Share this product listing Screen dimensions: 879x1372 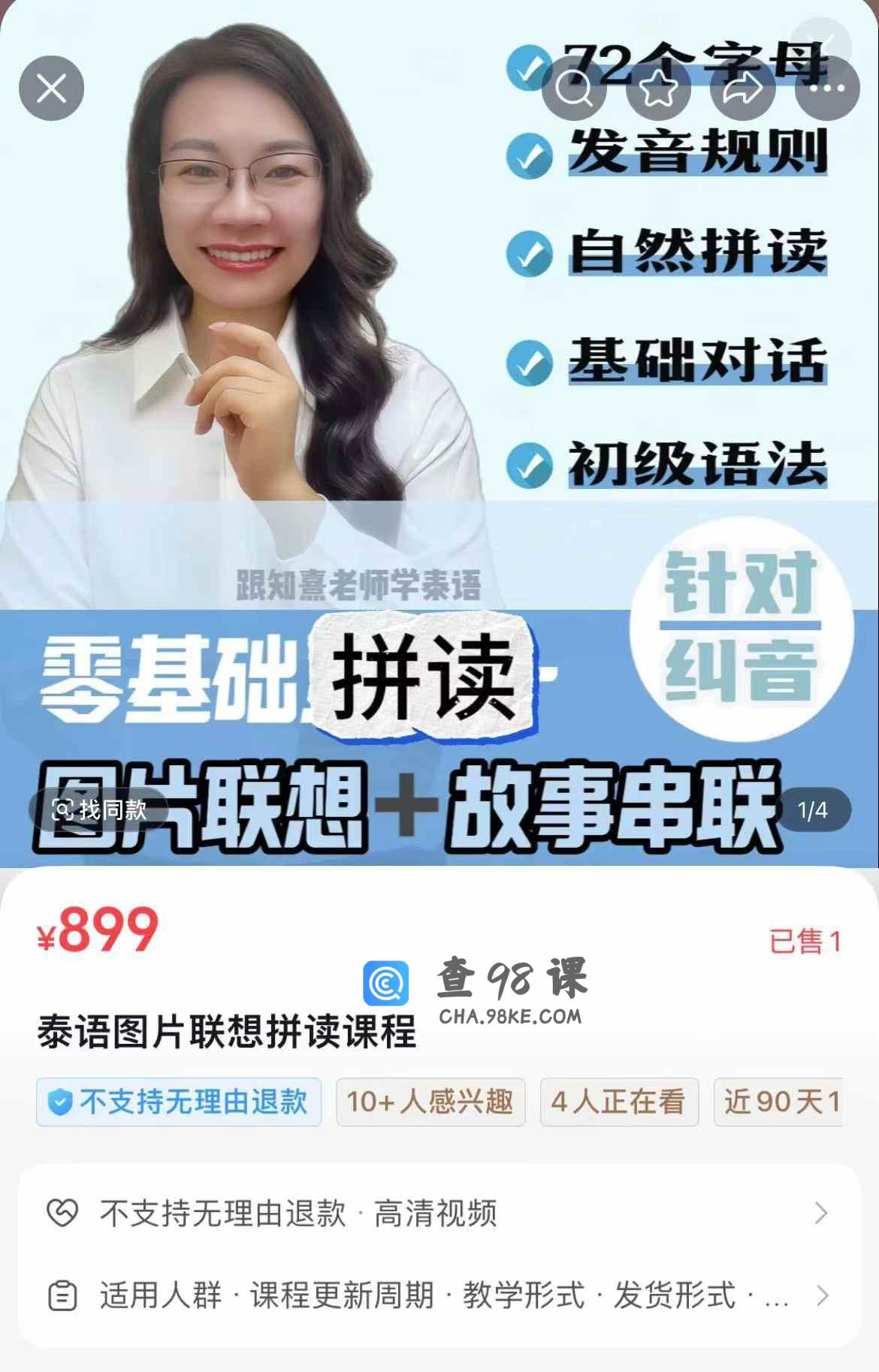coord(742,89)
